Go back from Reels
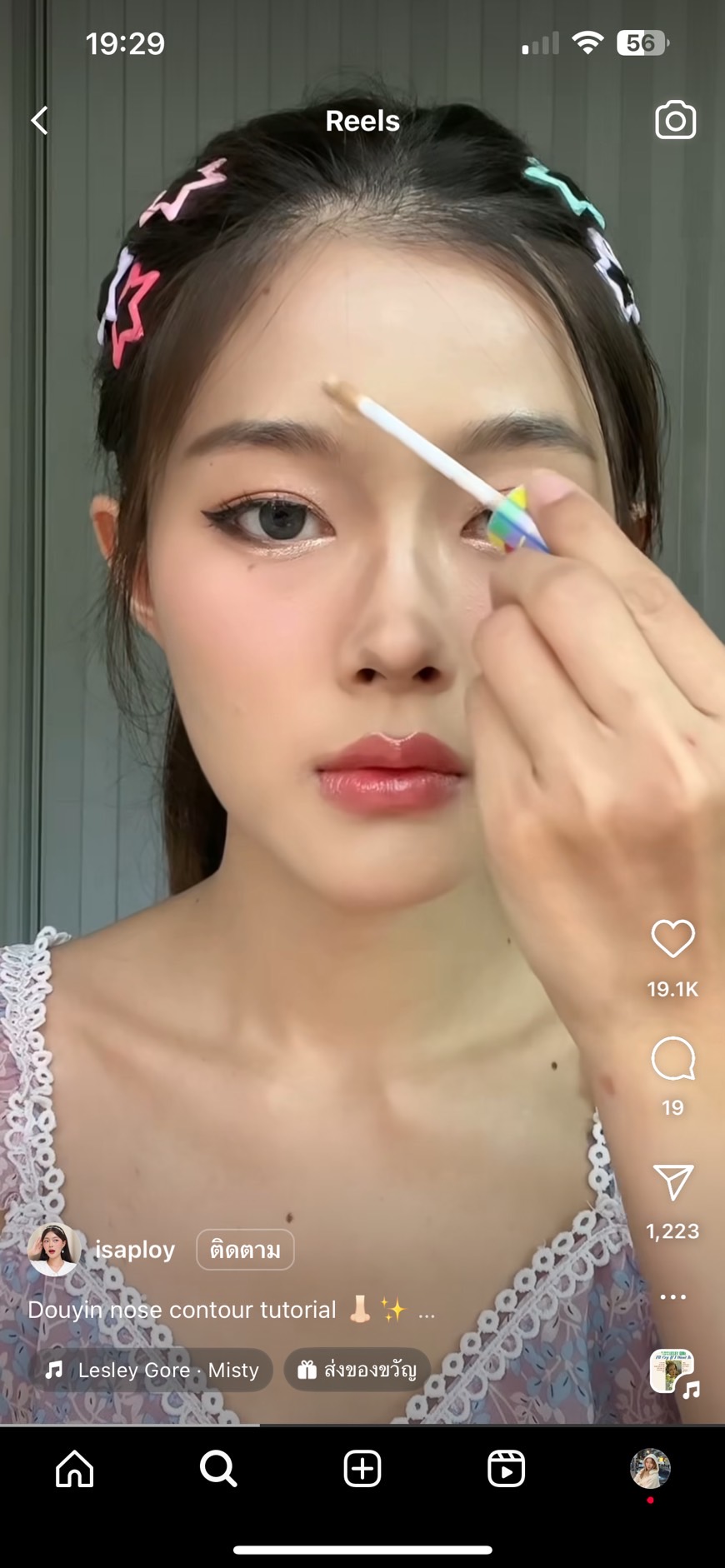Screen dimensions: 725x1568 [x=39, y=121]
